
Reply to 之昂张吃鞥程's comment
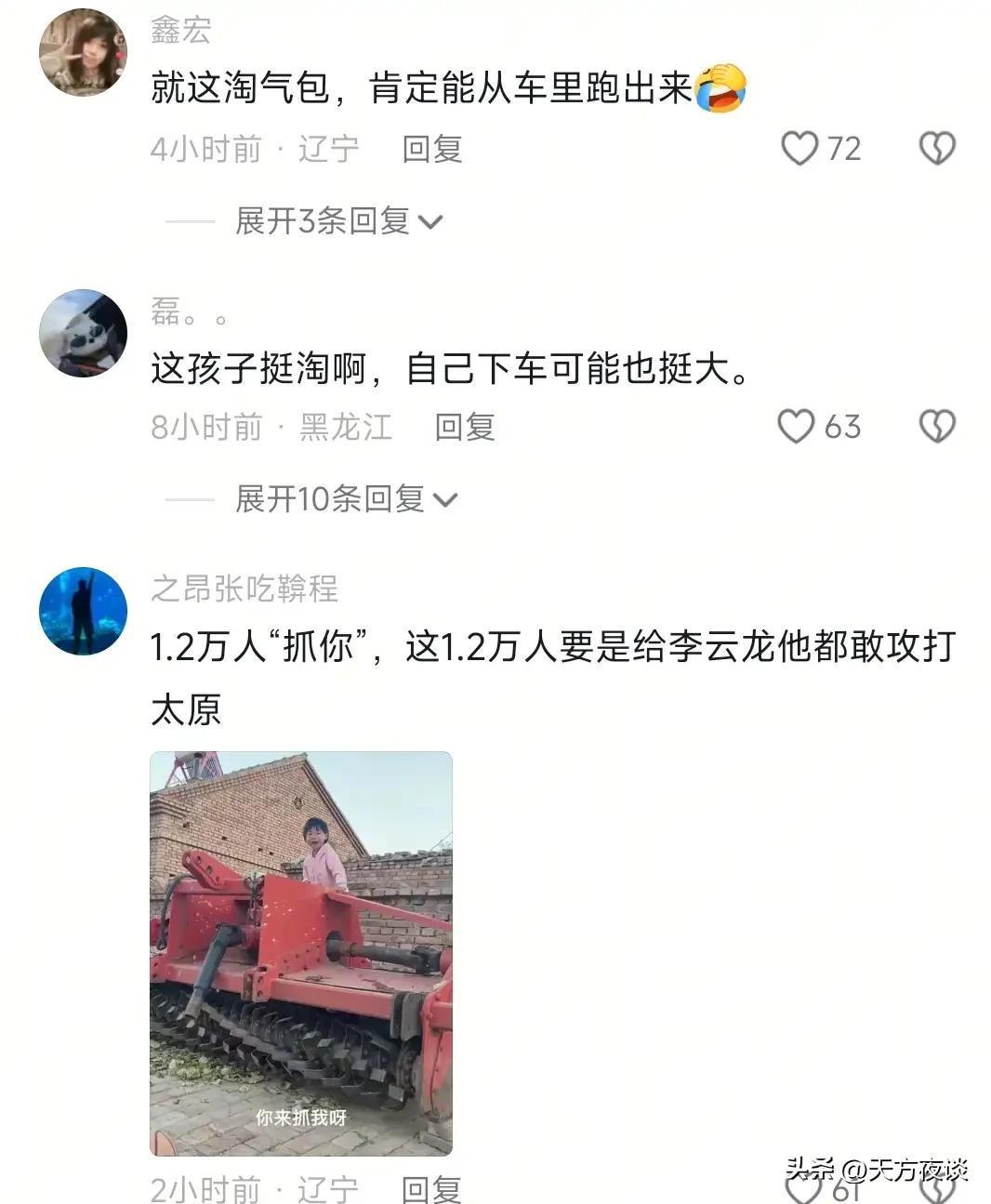pos(431,1188)
